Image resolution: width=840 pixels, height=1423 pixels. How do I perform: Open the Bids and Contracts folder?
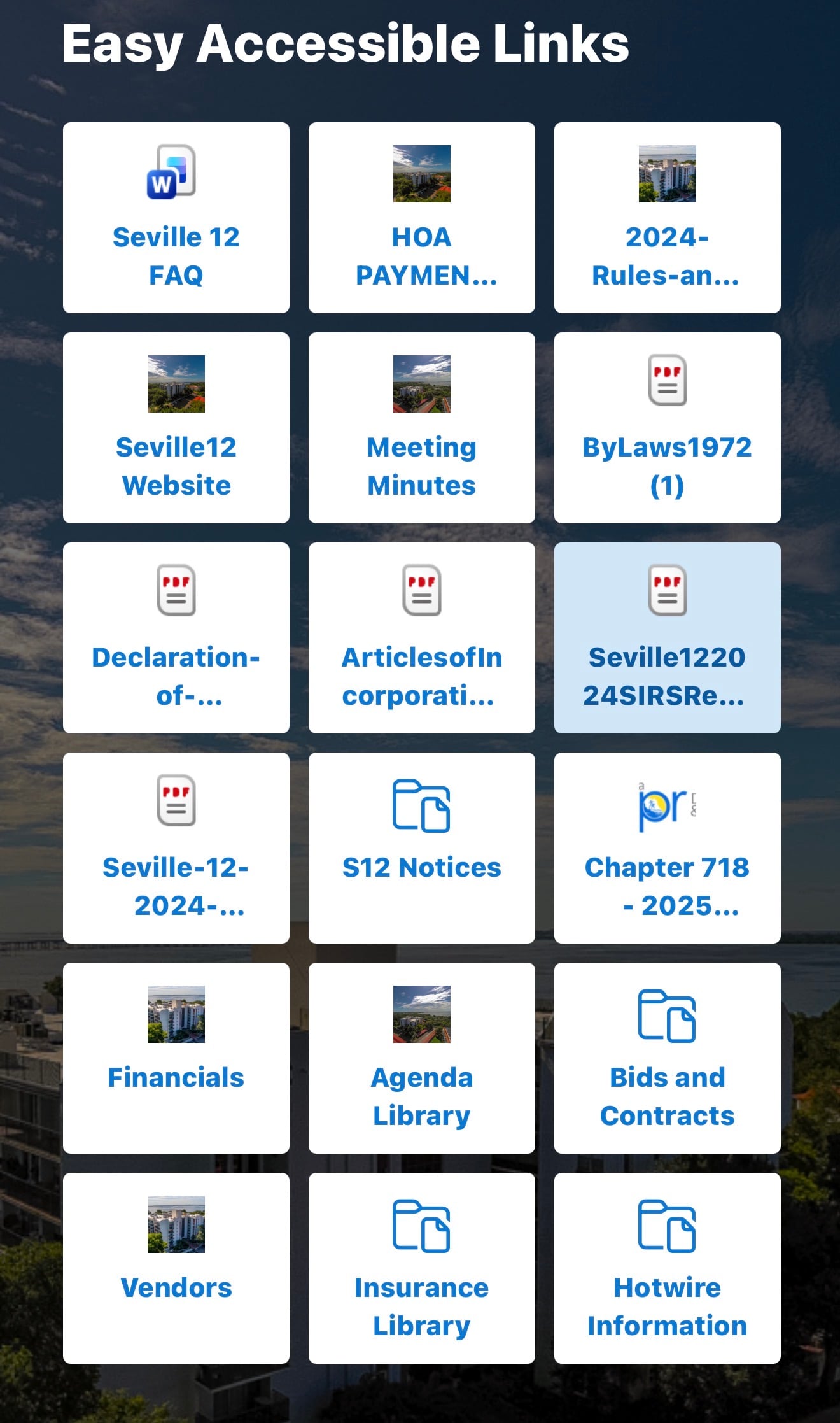pos(668,1058)
